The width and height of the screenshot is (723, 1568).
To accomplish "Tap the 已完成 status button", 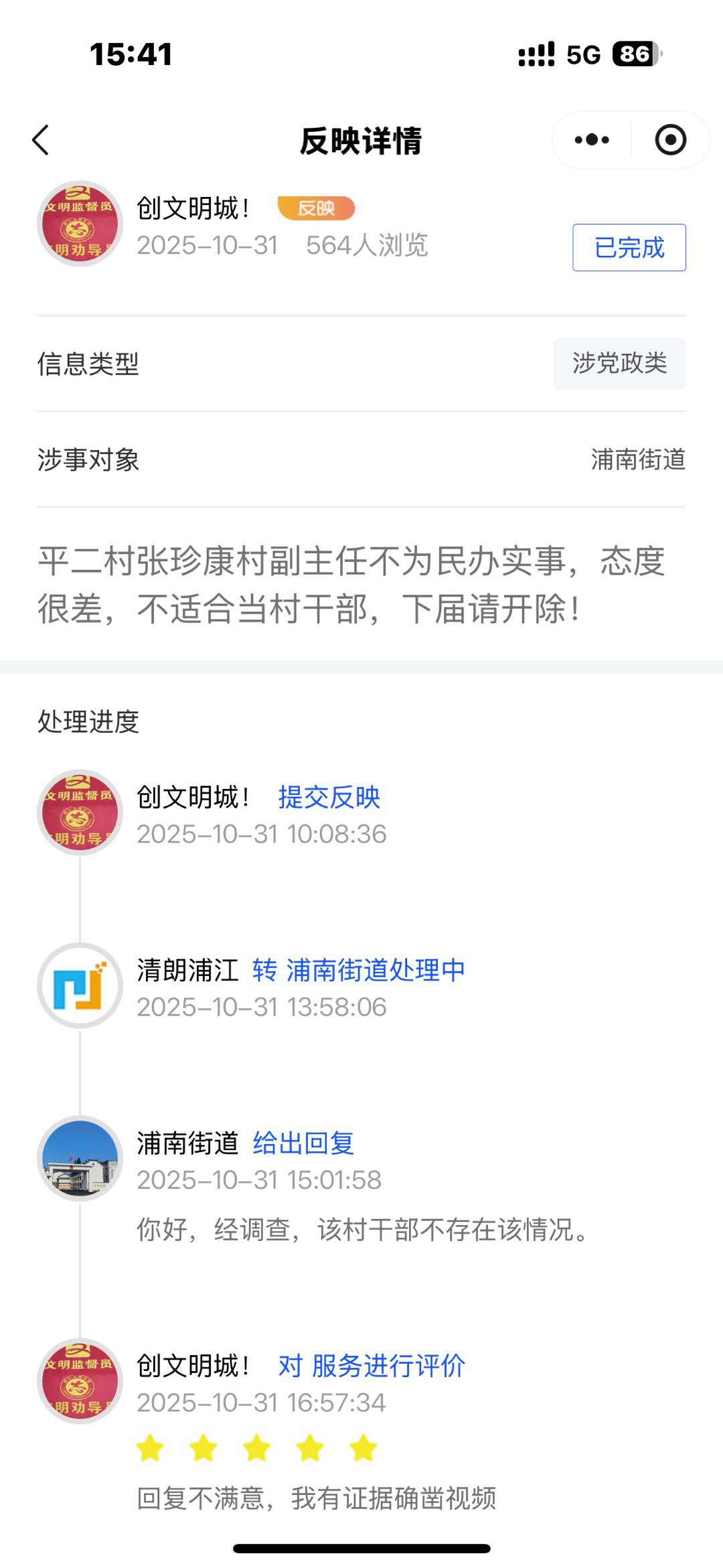I will pos(629,248).
